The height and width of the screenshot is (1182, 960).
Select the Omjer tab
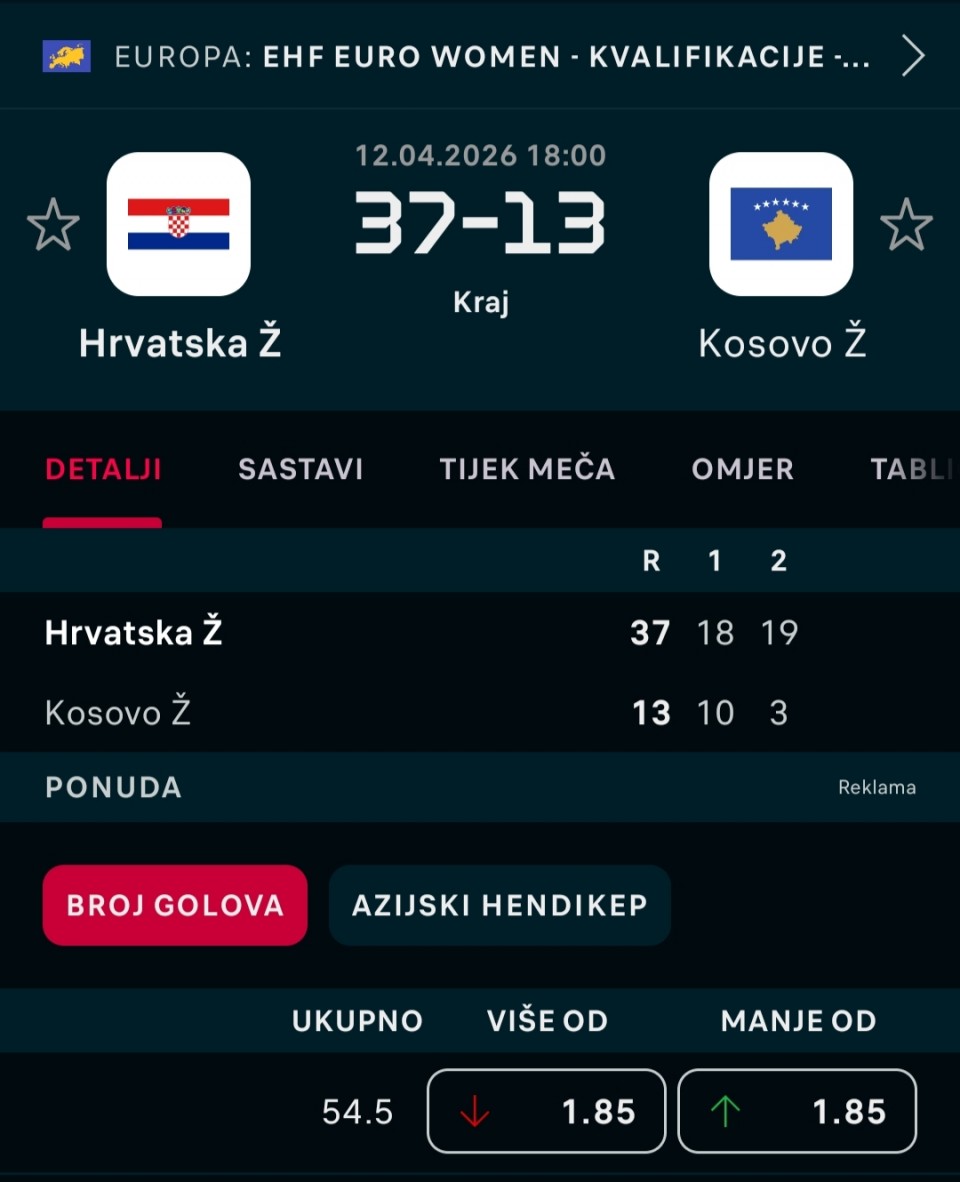[x=742, y=470]
